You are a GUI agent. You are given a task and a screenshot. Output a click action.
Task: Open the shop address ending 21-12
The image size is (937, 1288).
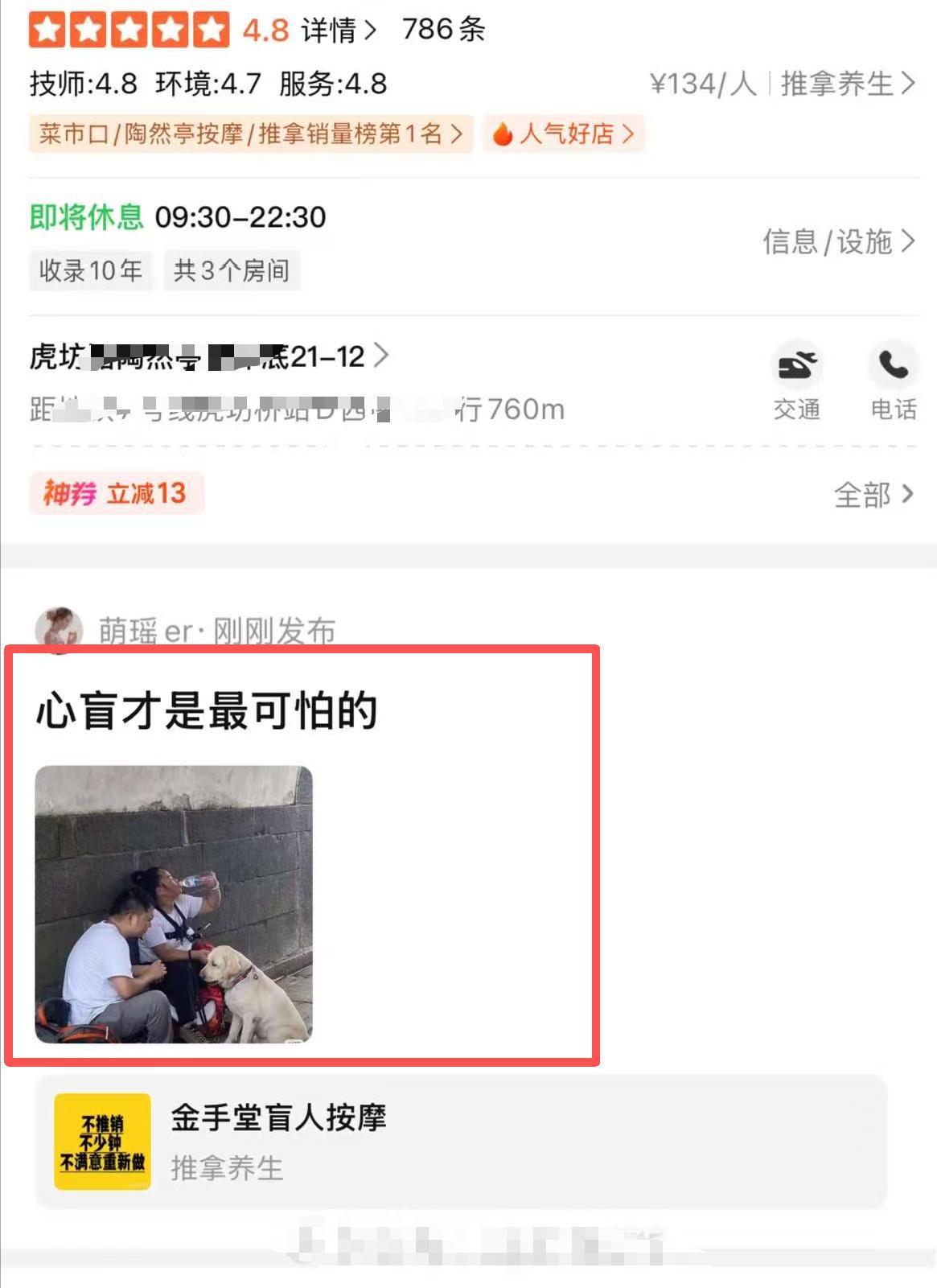pos(209,356)
